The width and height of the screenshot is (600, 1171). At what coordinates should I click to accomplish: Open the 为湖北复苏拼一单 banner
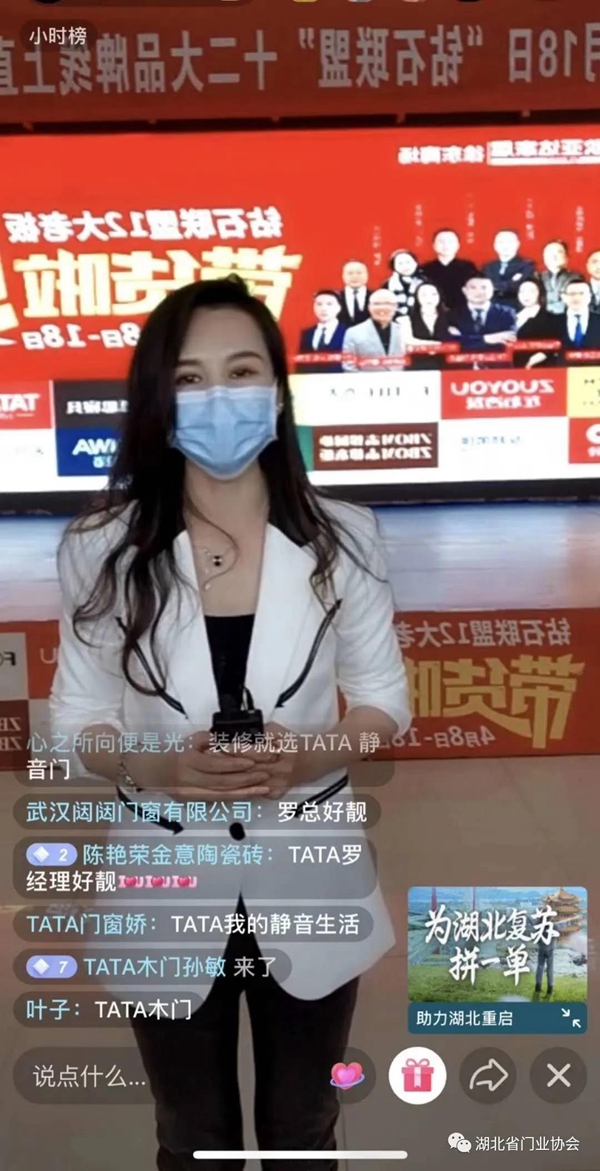tap(497, 944)
